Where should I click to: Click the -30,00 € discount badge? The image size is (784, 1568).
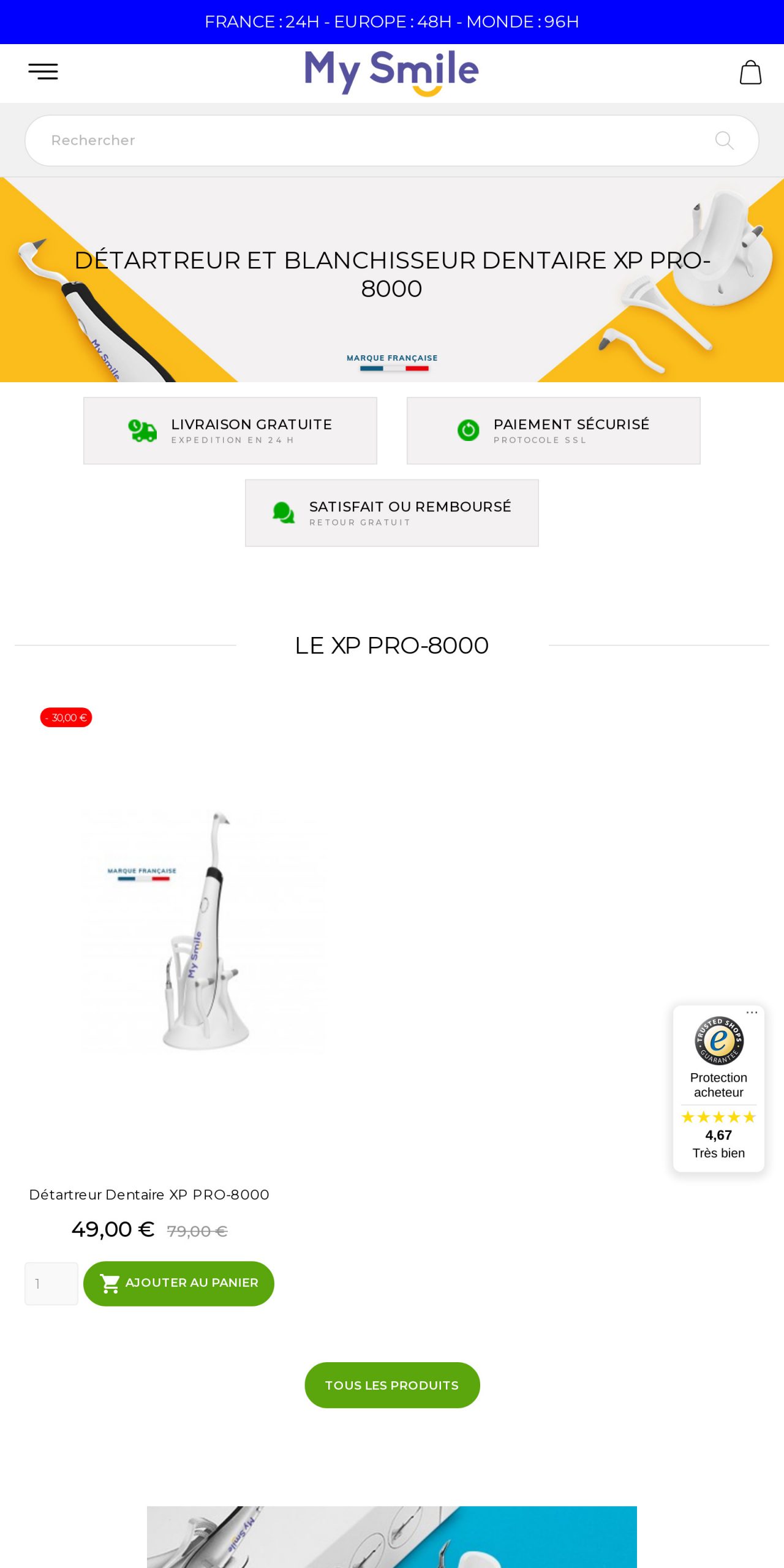pos(66,718)
